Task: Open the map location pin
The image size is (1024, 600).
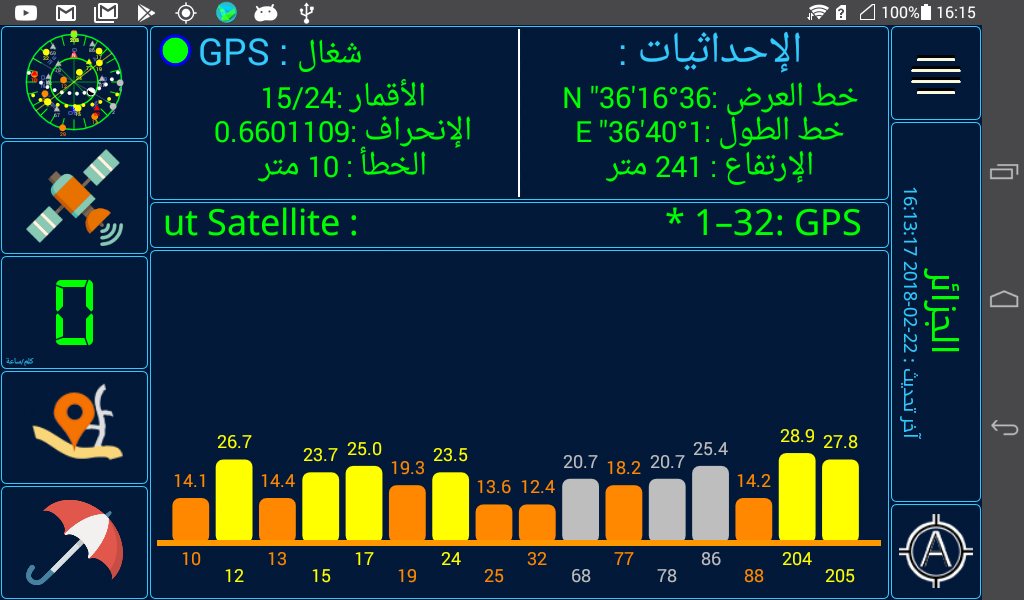Action: (x=74, y=427)
